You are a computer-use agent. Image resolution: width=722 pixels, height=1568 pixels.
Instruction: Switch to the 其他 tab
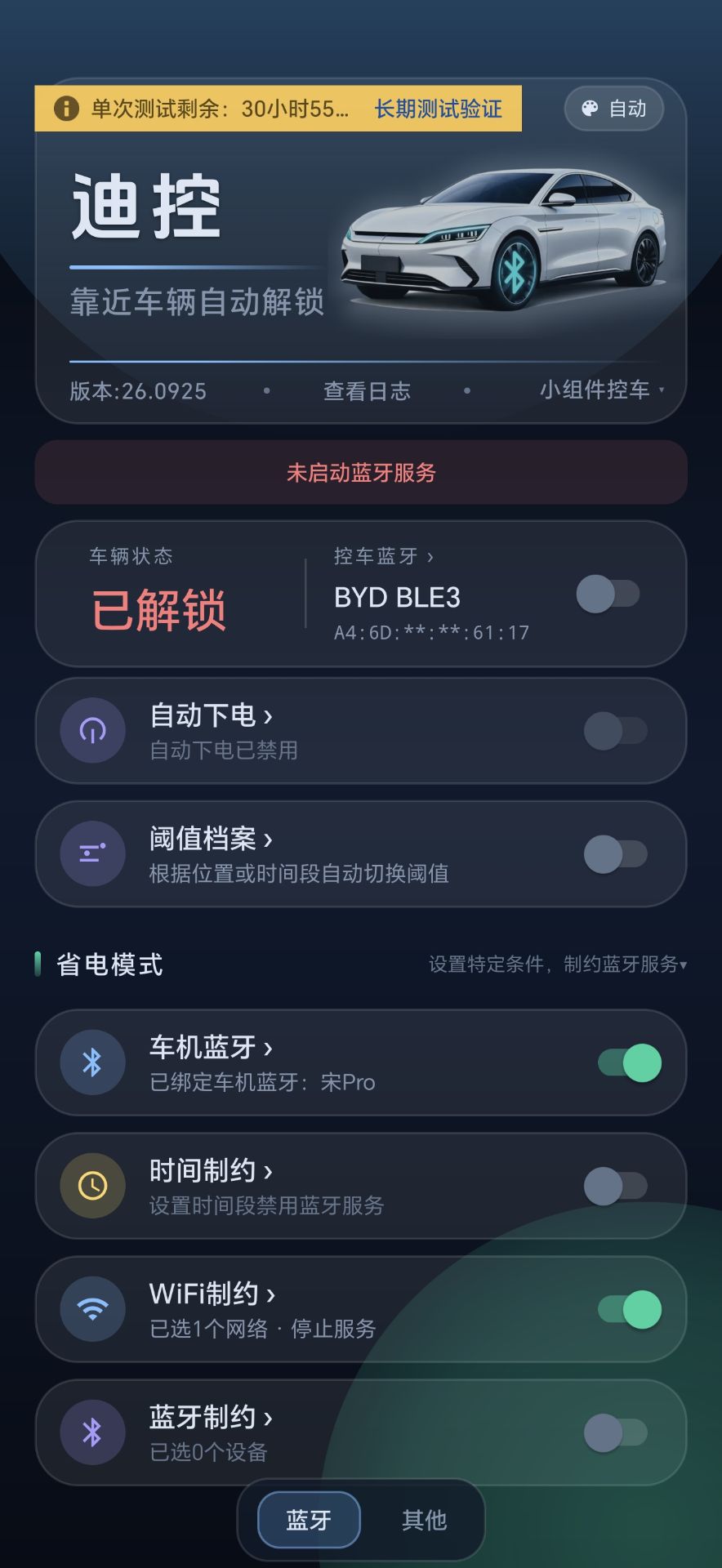(424, 1520)
